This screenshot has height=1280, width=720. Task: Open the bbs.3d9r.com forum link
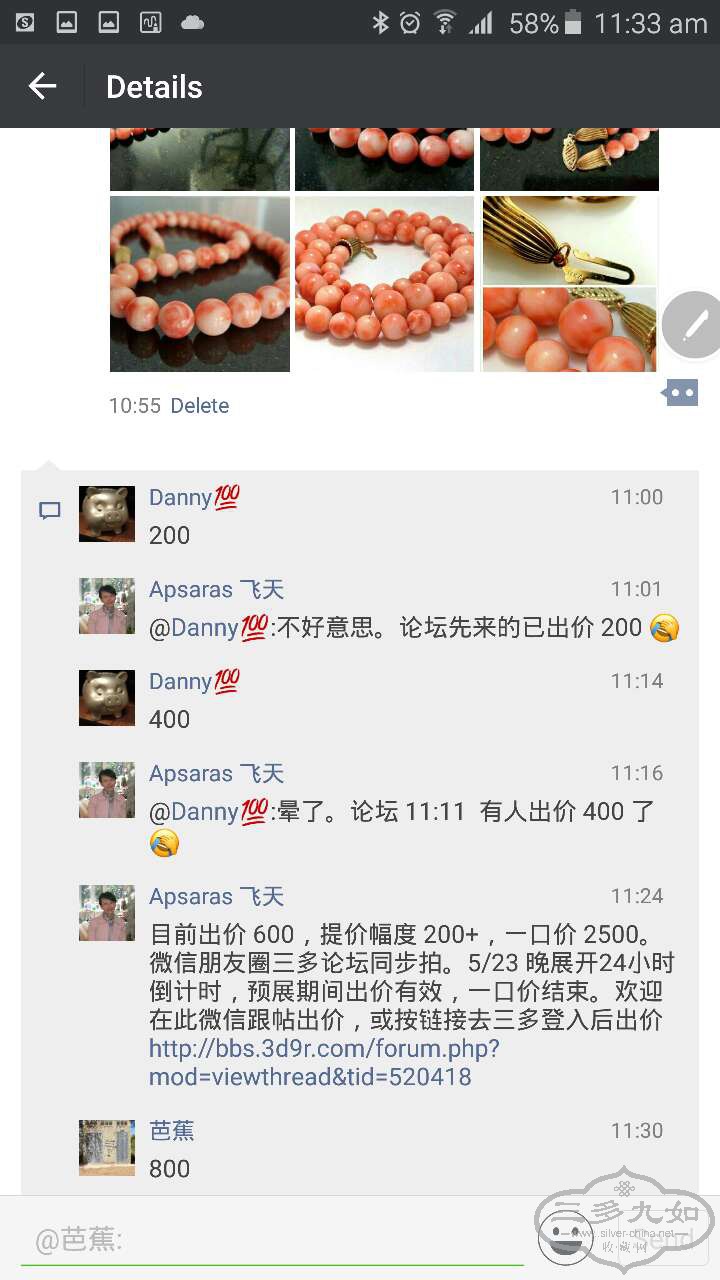click(x=323, y=1063)
